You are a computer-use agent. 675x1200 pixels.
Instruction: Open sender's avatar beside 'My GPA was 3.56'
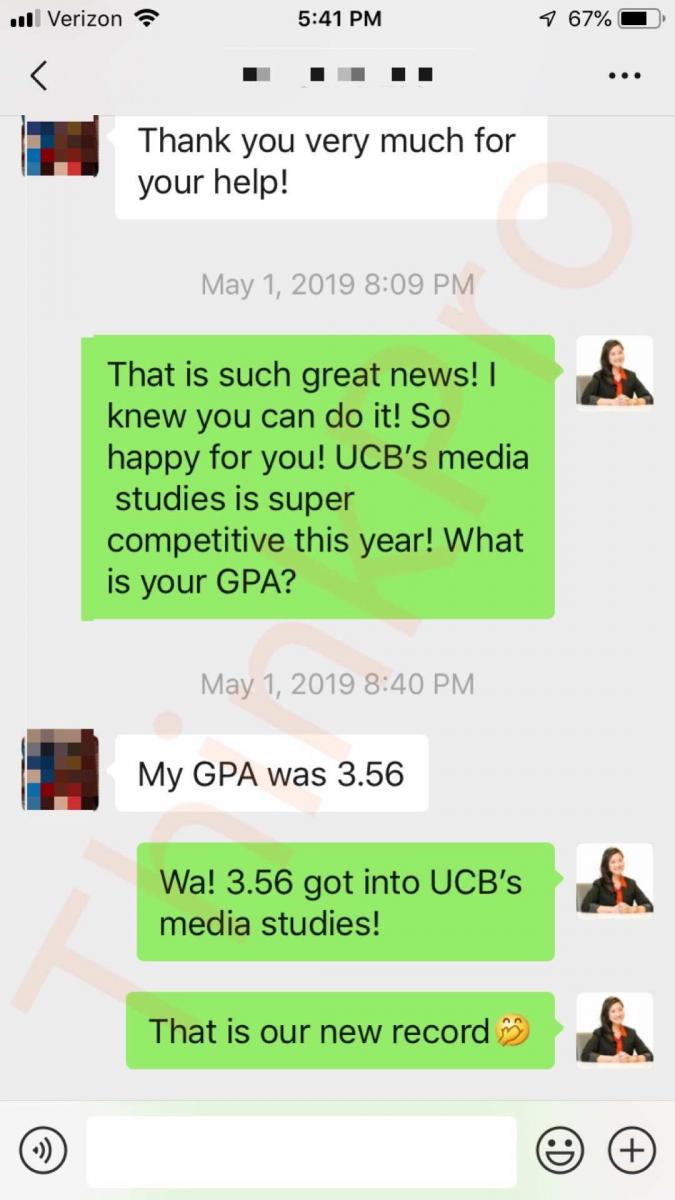(60, 769)
